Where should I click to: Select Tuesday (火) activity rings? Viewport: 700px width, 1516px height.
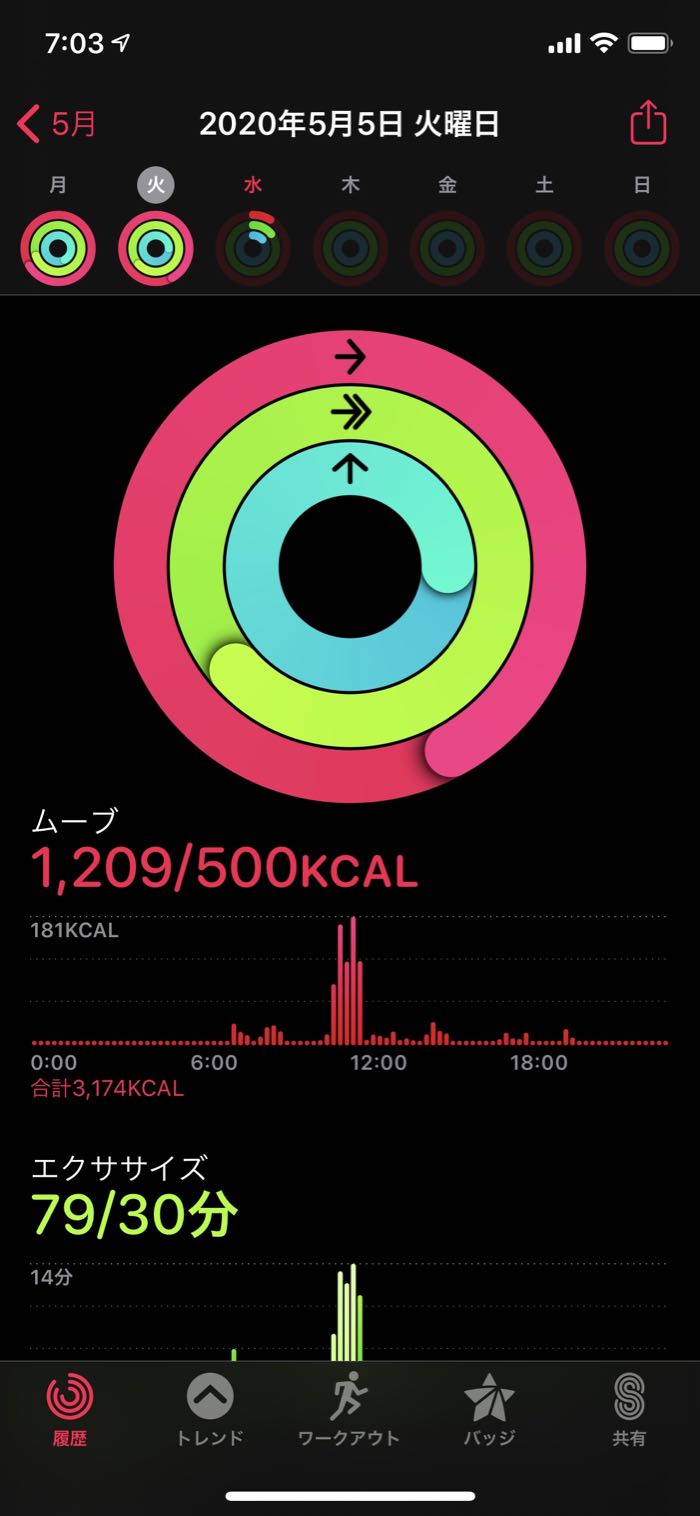[155, 248]
